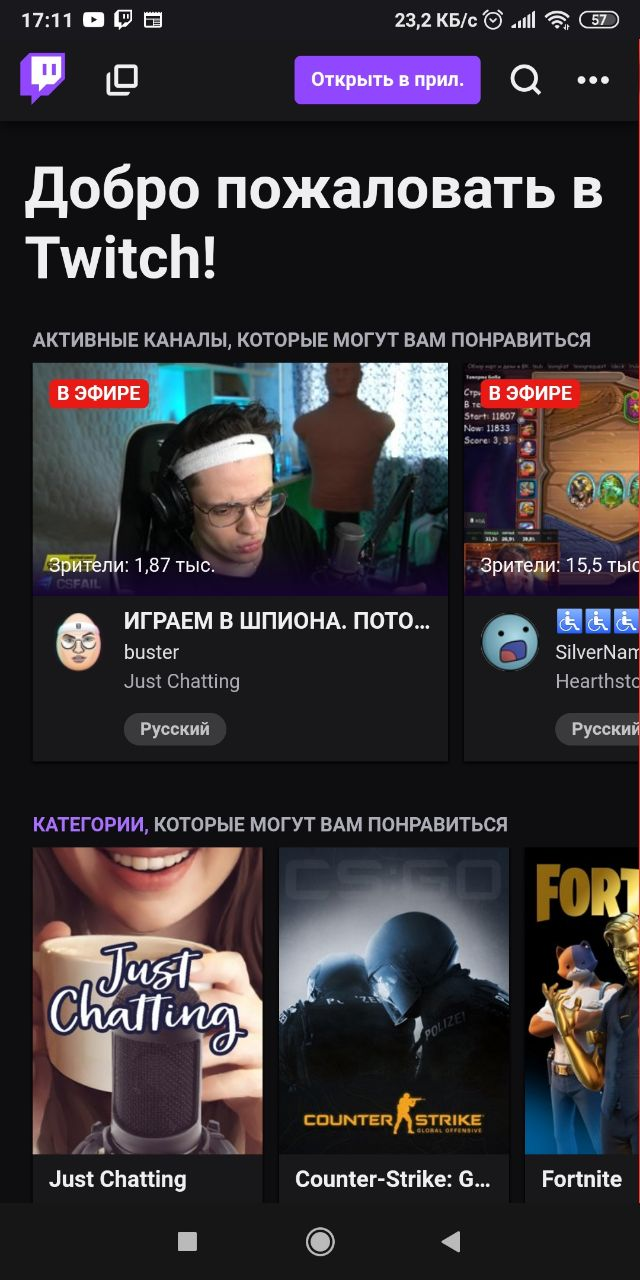Viewport: 640px width, 1280px height.
Task: Open the Twitch home logo
Action: 42,79
